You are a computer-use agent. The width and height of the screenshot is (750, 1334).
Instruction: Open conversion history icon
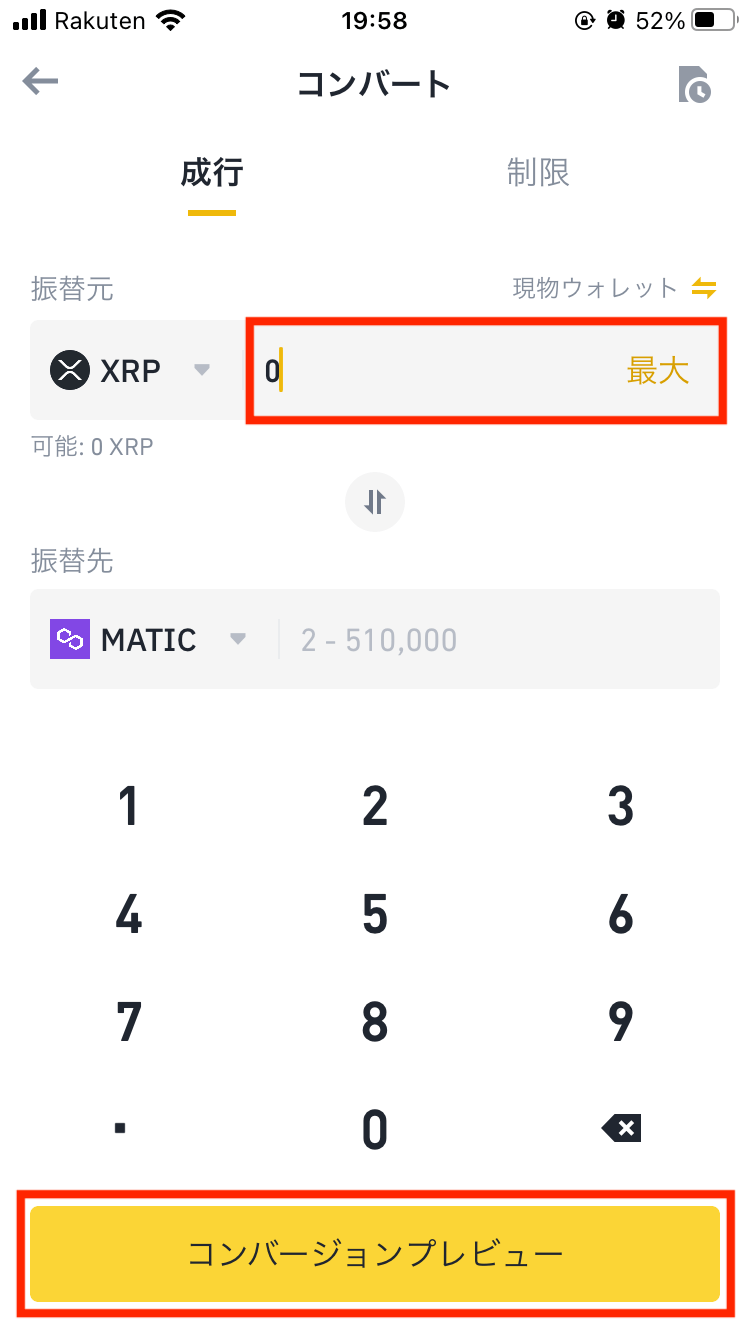tap(694, 85)
